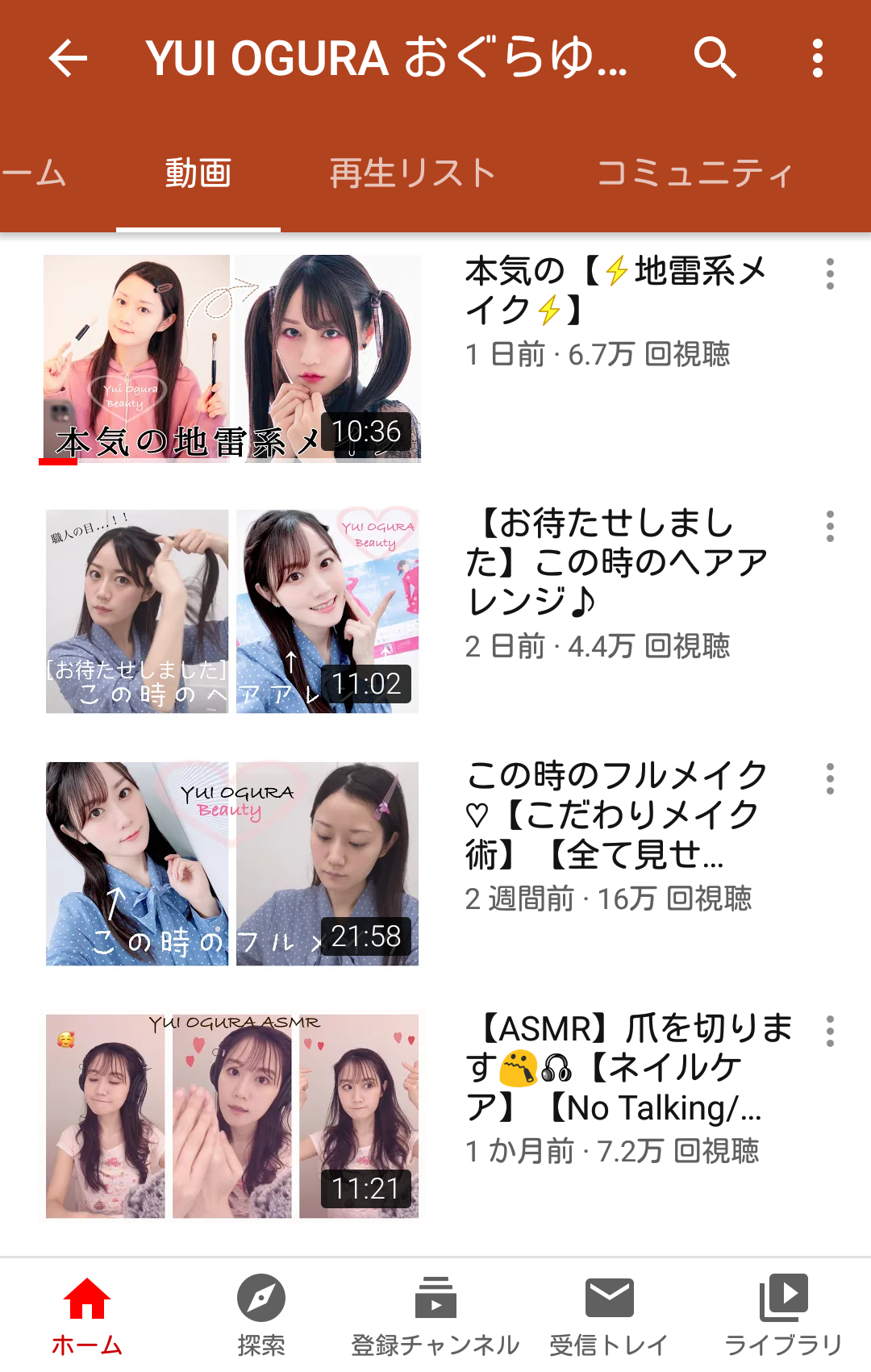Open options for 本気の地雷系メイク video
Image resolution: width=871 pixels, height=1372 pixels.
pyautogui.click(x=830, y=274)
